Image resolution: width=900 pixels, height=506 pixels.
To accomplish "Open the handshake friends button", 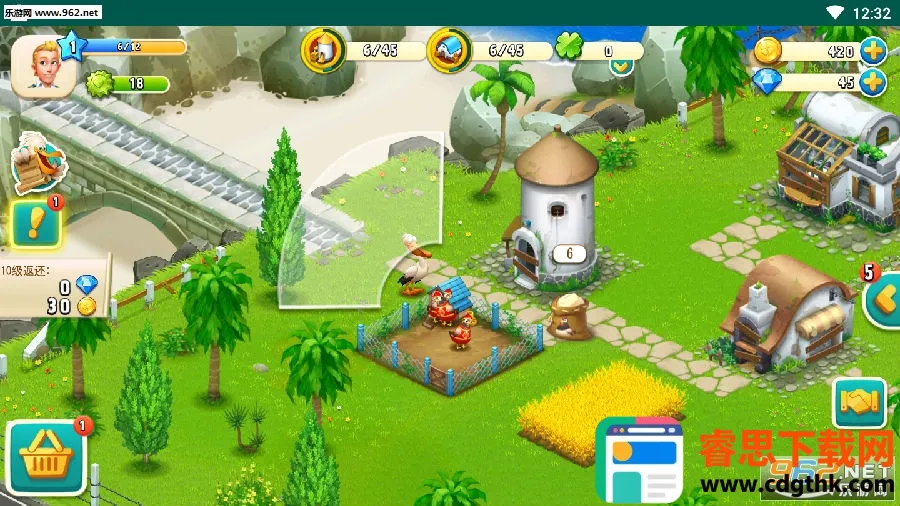I will [x=859, y=402].
